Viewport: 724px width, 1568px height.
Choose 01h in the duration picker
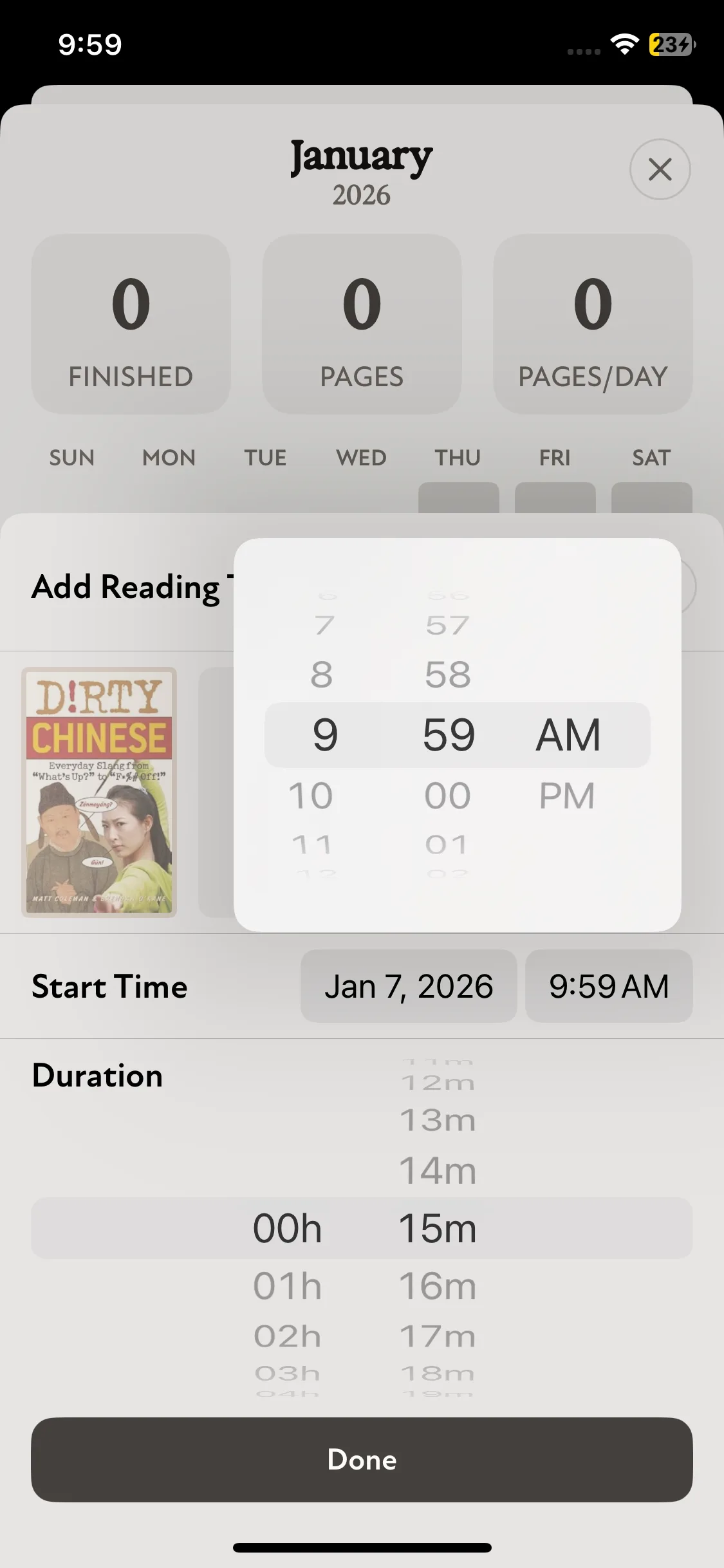coord(287,1286)
